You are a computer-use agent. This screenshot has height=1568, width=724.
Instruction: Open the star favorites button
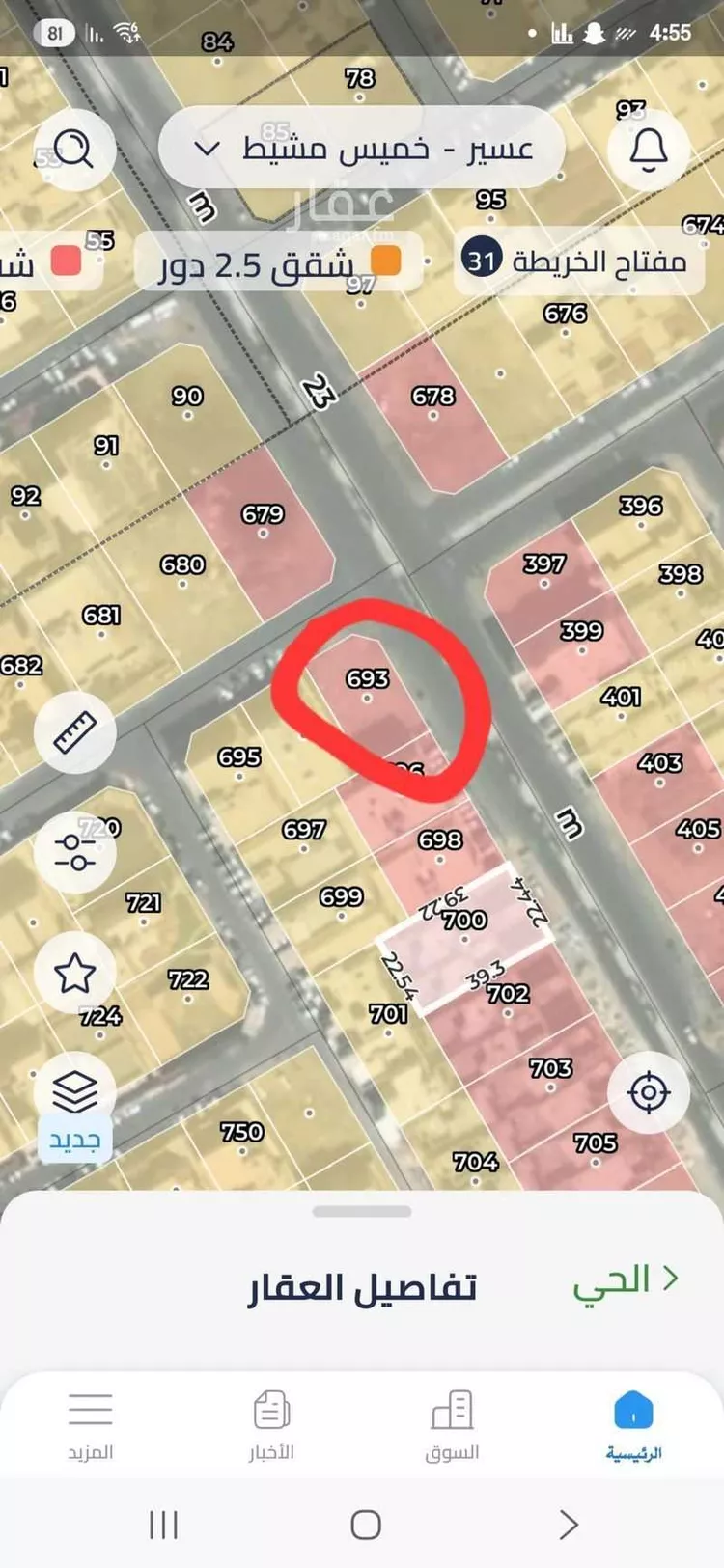75,973
